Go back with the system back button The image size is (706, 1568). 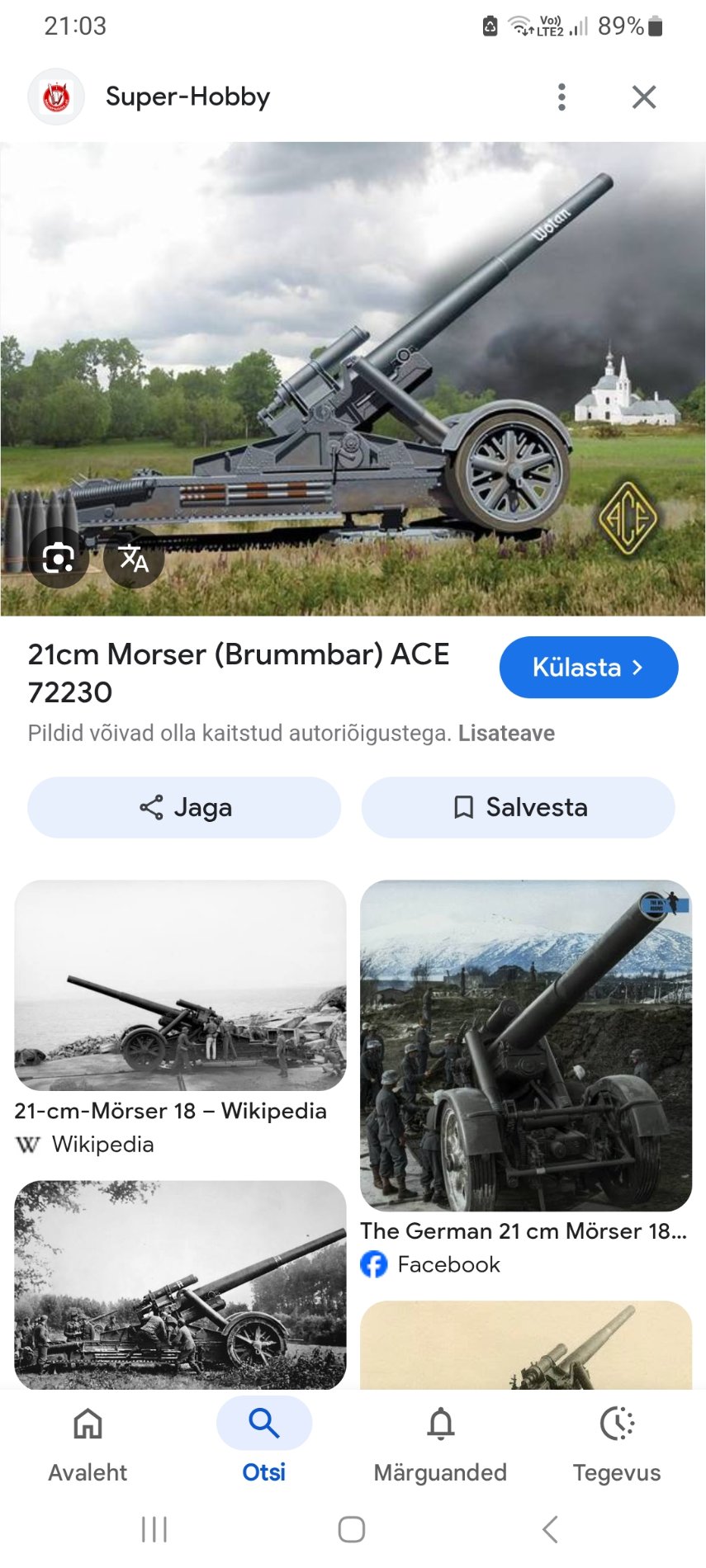(550, 1528)
